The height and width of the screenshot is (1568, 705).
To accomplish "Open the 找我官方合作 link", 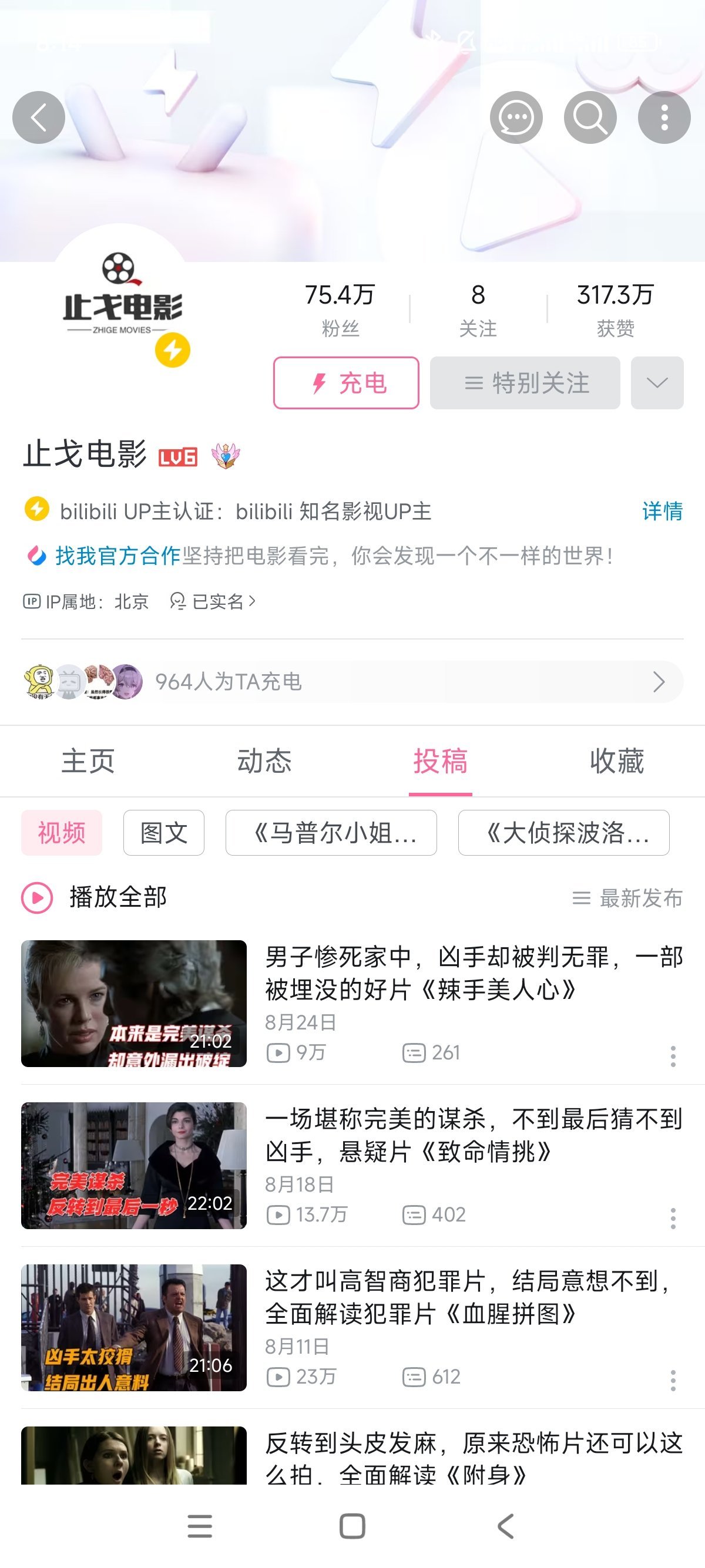I will coord(118,555).
